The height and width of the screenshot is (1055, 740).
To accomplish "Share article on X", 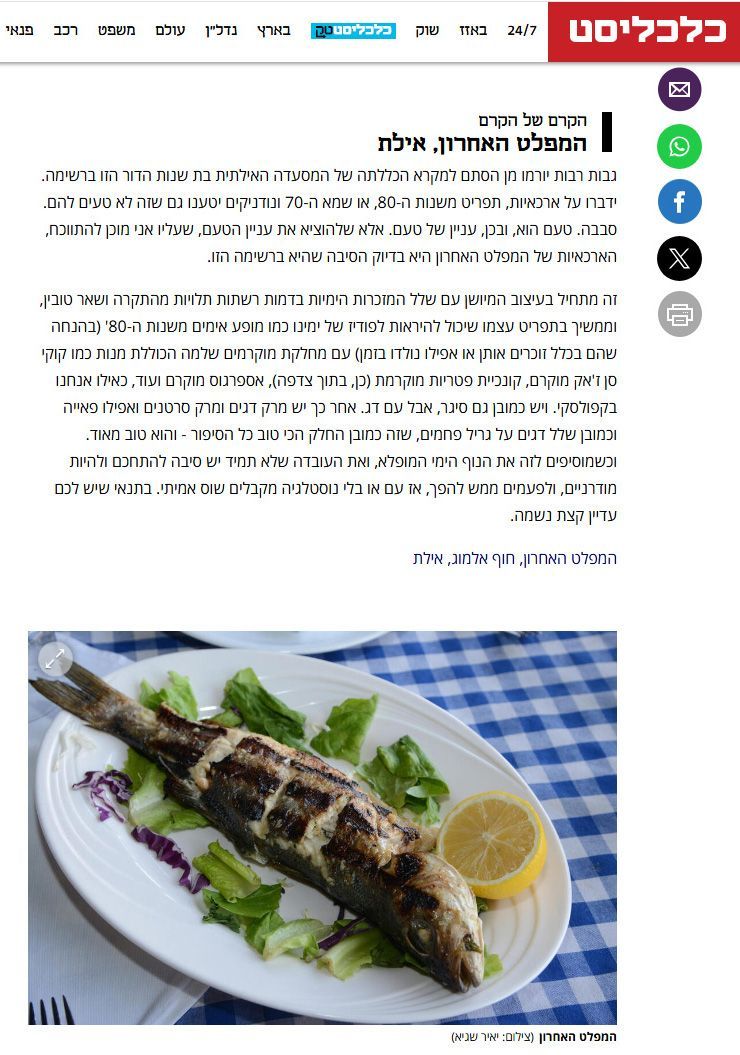I will tap(679, 260).
